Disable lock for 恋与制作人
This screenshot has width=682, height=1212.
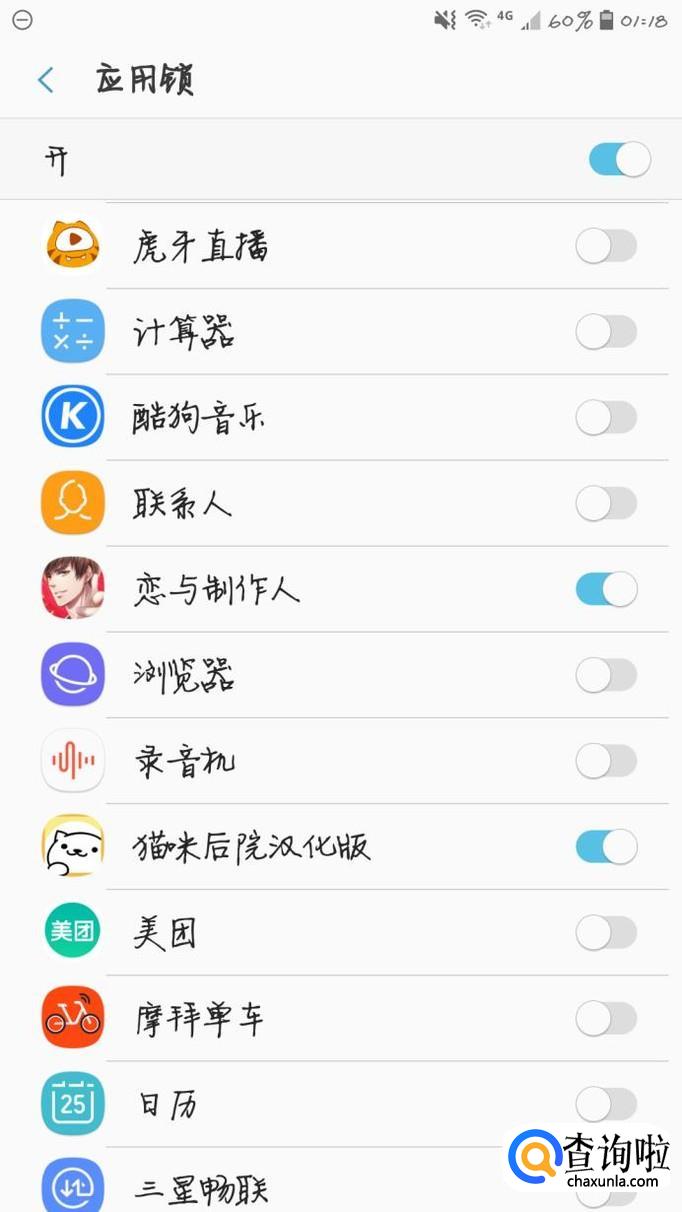pos(606,590)
